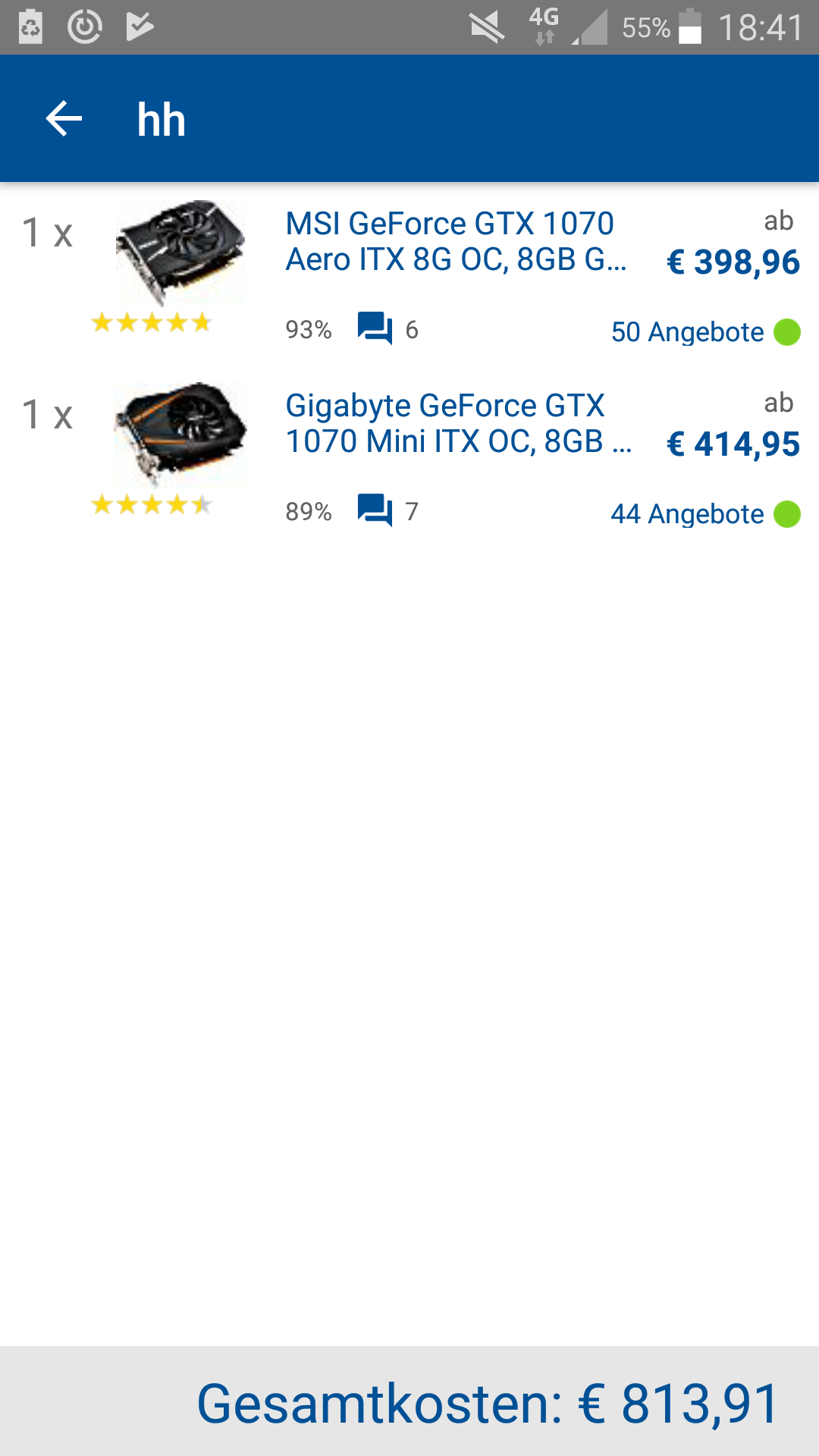Open the 44 Angebote offers link
Screen dimensions: 819x1456
(686, 513)
